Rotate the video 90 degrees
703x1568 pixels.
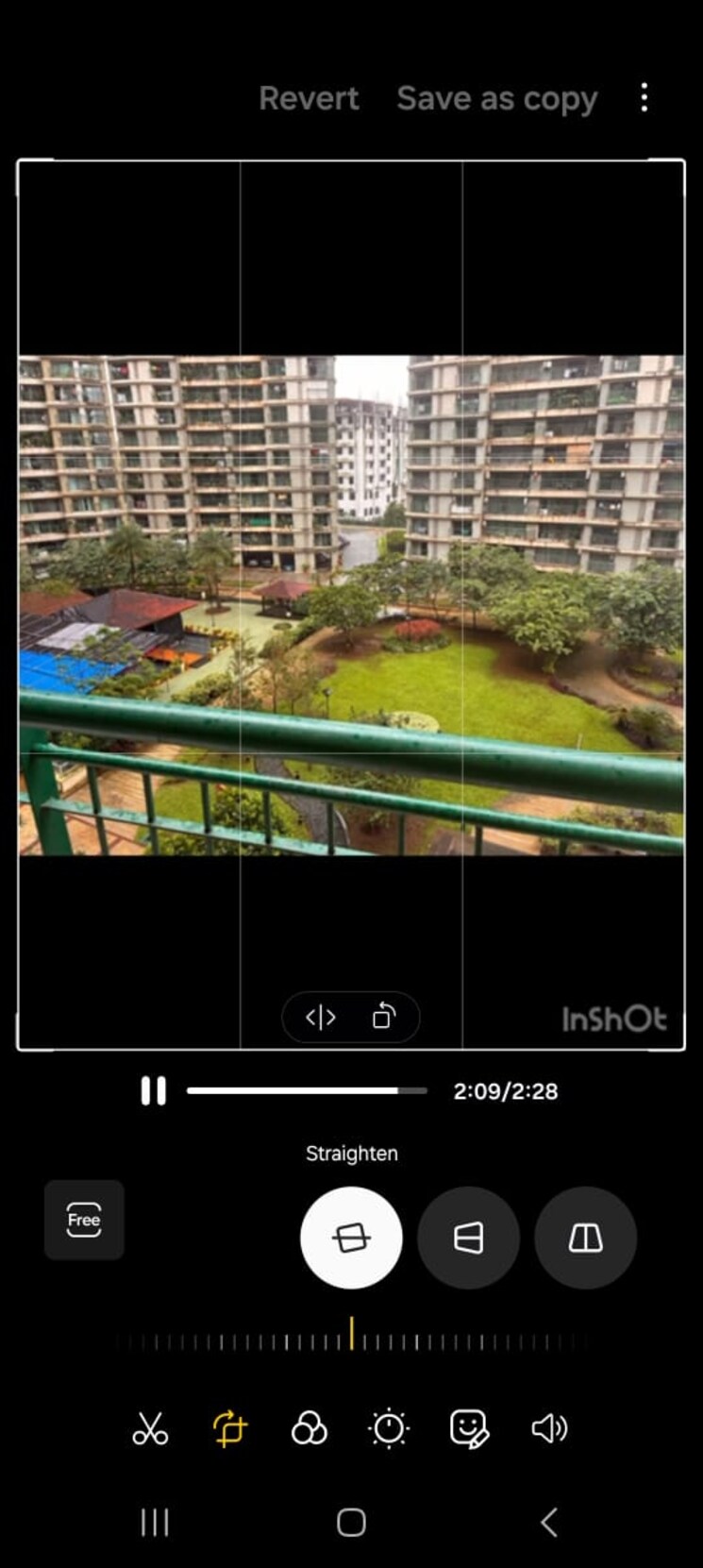click(382, 1017)
